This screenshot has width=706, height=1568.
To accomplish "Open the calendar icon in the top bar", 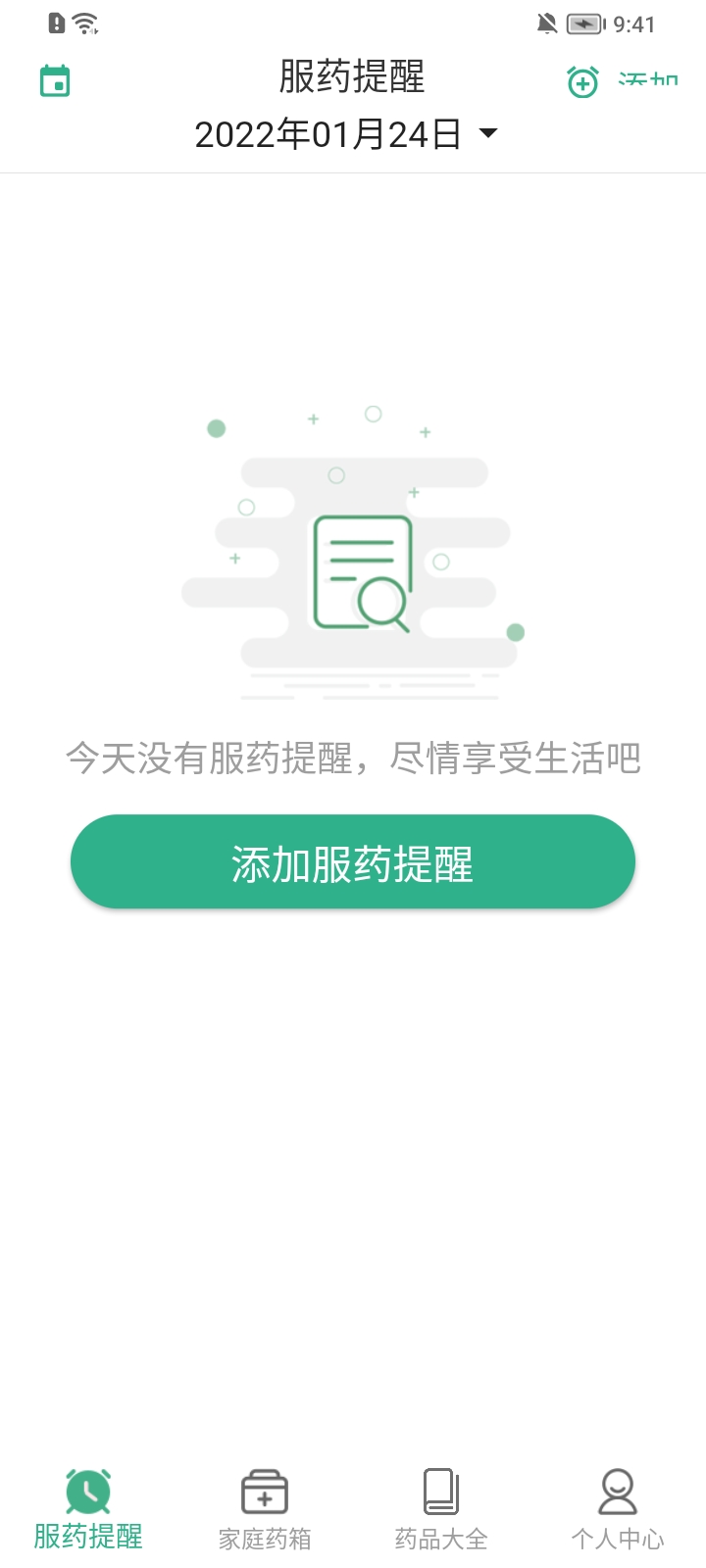I will click(x=55, y=81).
